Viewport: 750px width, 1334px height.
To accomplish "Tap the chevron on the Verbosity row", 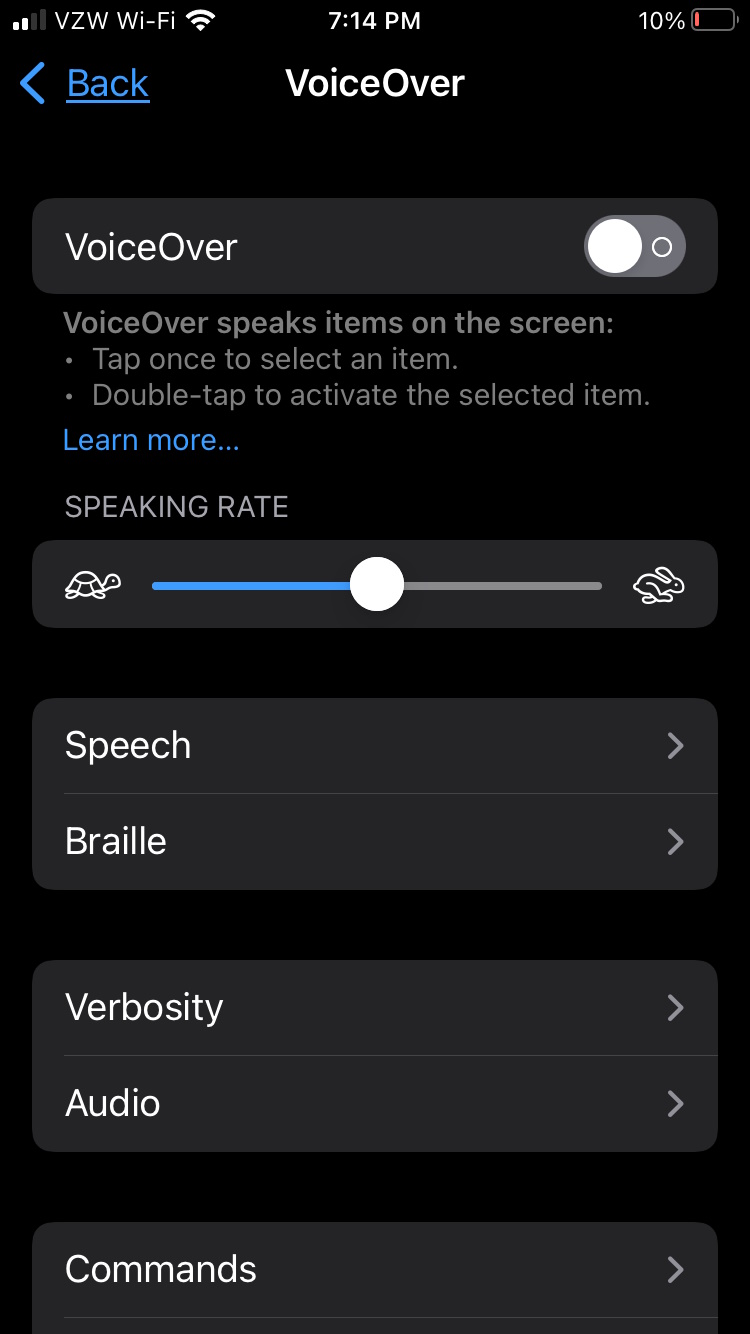I will [675, 1007].
